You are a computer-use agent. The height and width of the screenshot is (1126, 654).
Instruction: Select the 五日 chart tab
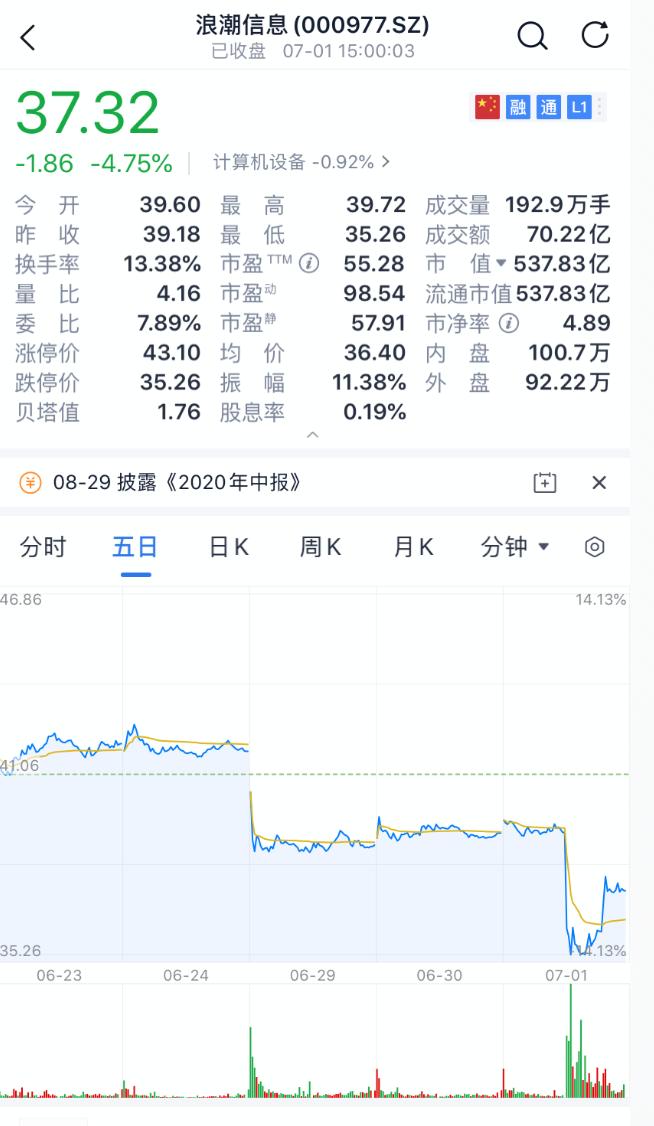tap(135, 547)
